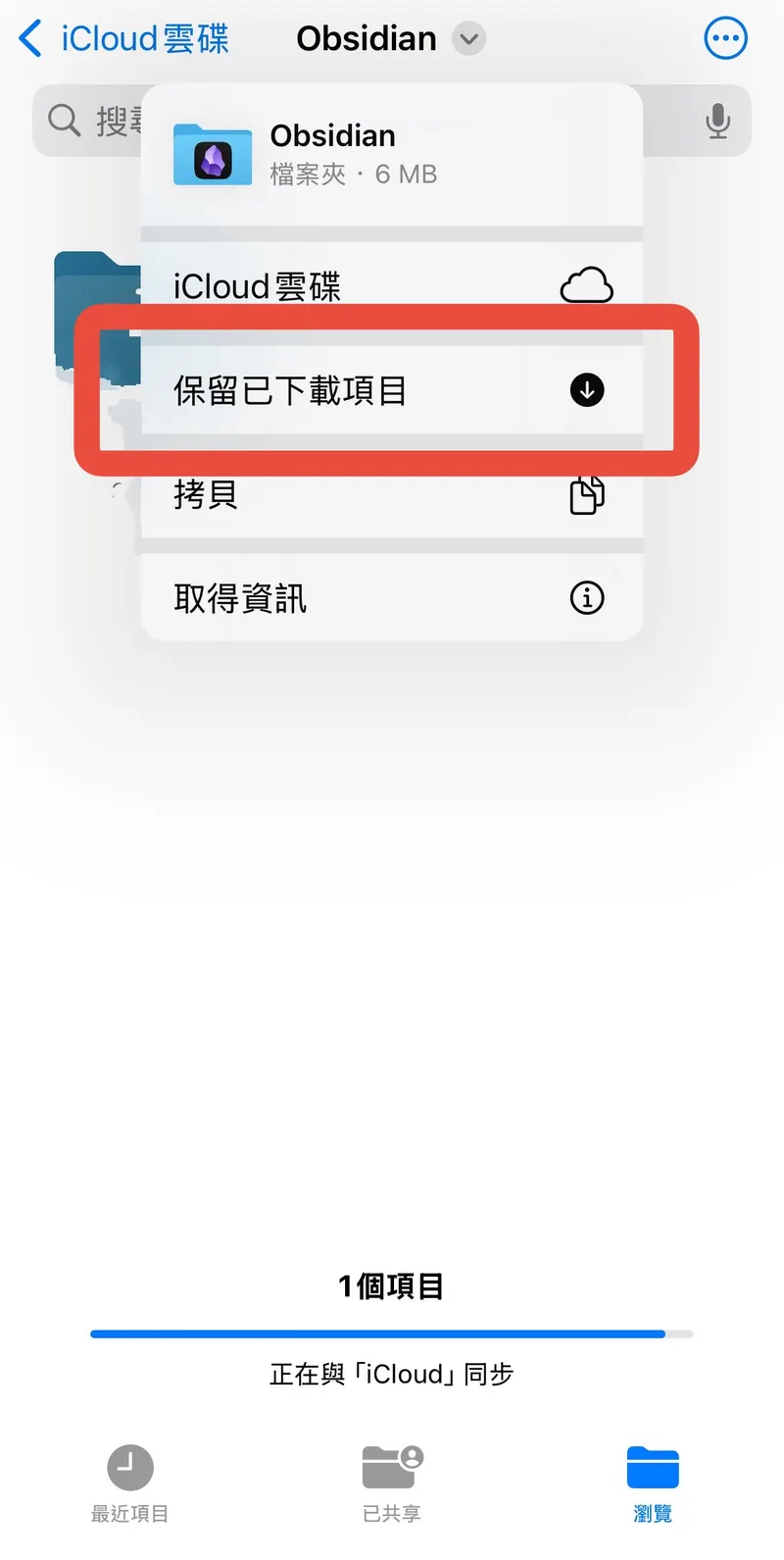
Task: Switch to the 最近項目 tab
Action: [x=129, y=1483]
